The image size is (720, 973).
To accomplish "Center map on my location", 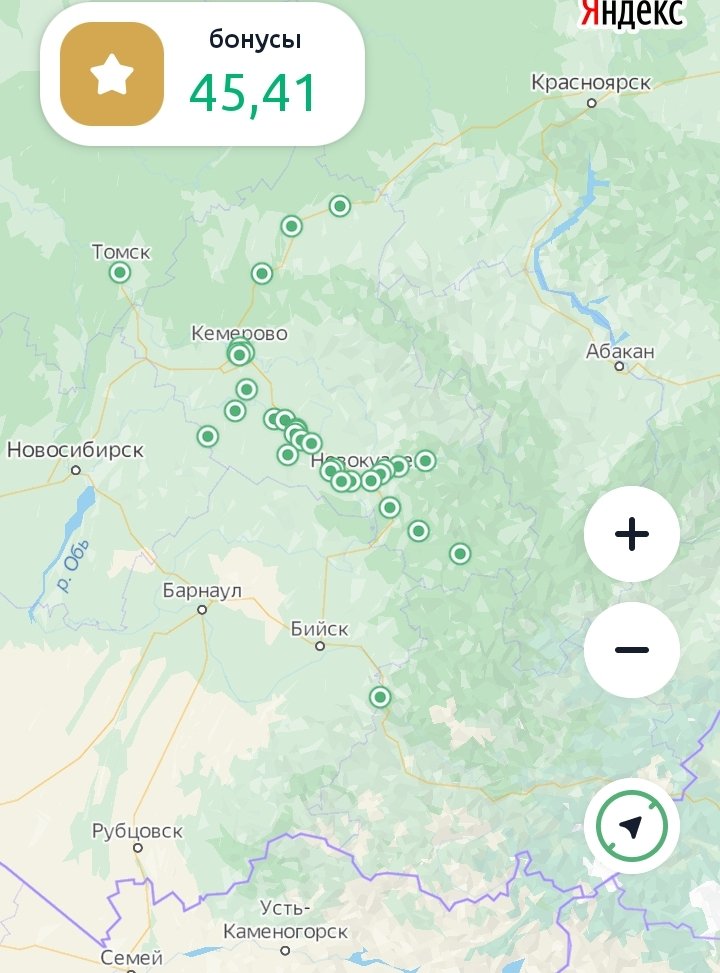I will tap(631, 827).
